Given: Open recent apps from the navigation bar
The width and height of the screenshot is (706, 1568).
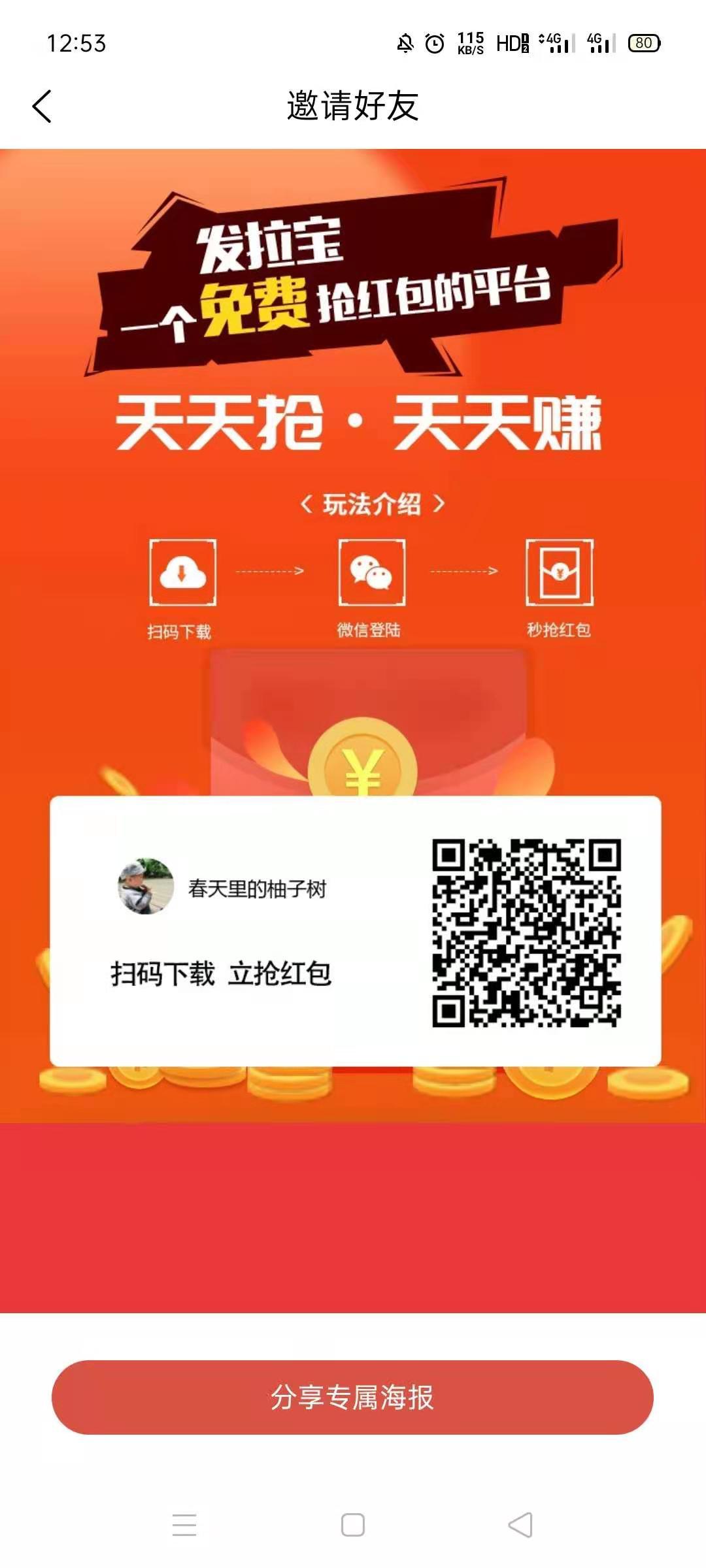Looking at the screenshot, I should 184,1525.
